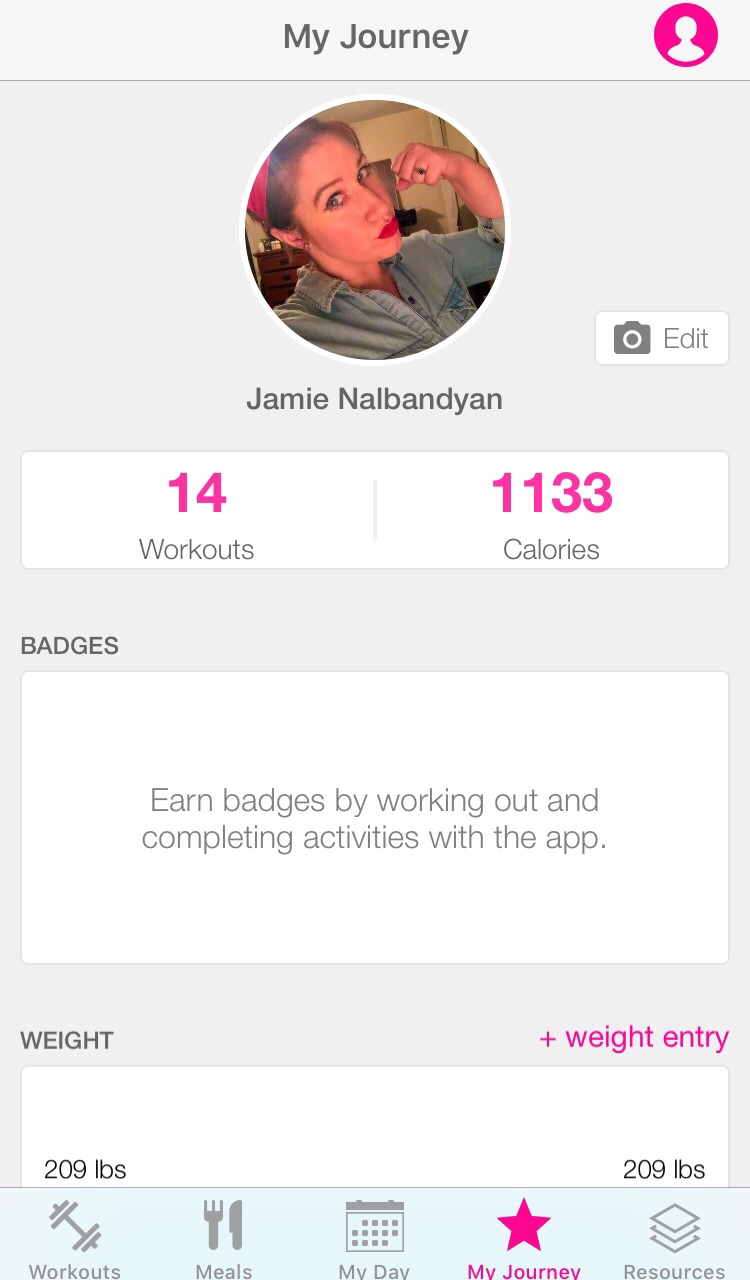Add a new weight entry
Screen dimensions: 750x1280
(634, 1038)
